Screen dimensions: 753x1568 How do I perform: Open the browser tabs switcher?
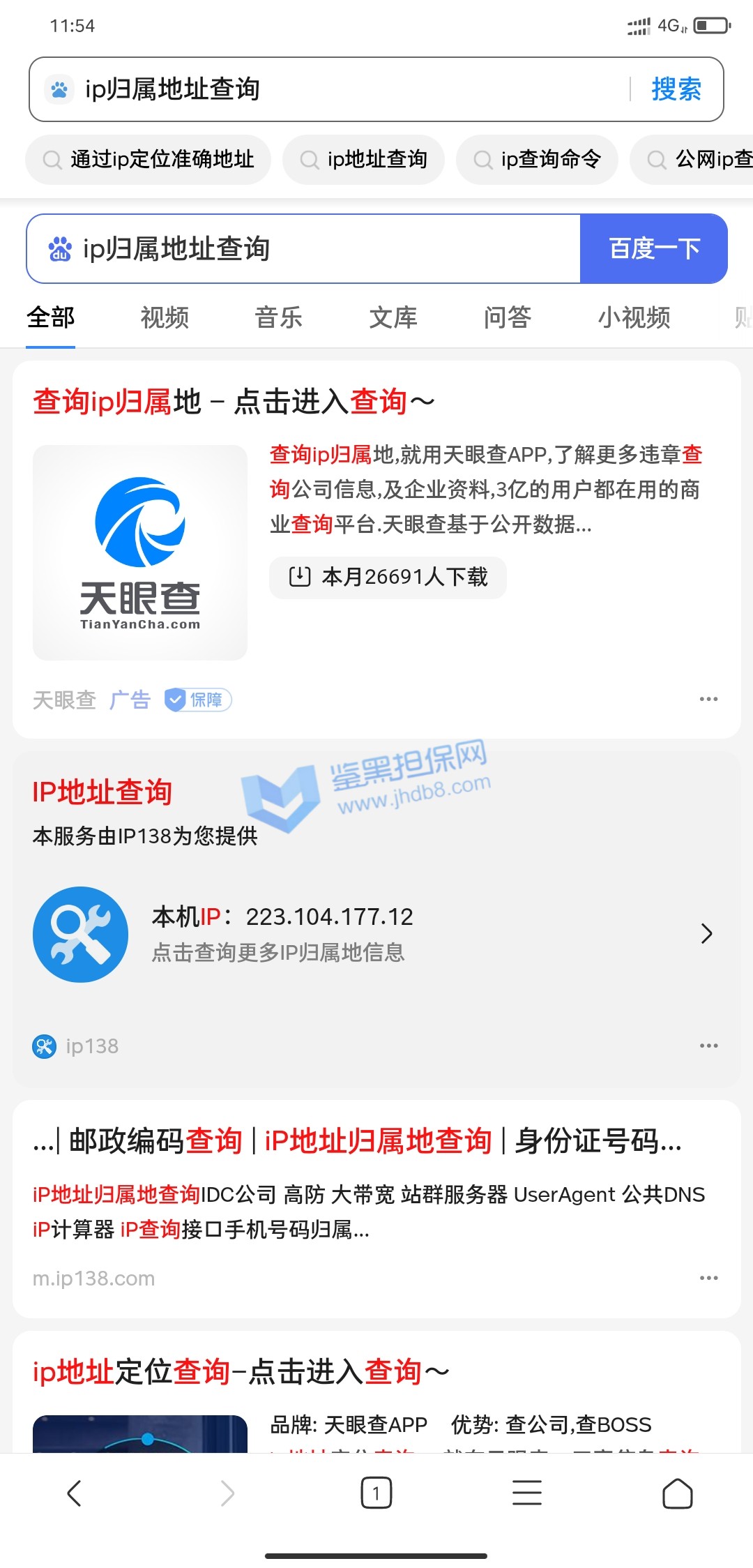pyautogui.click(x=376, y=1493)
